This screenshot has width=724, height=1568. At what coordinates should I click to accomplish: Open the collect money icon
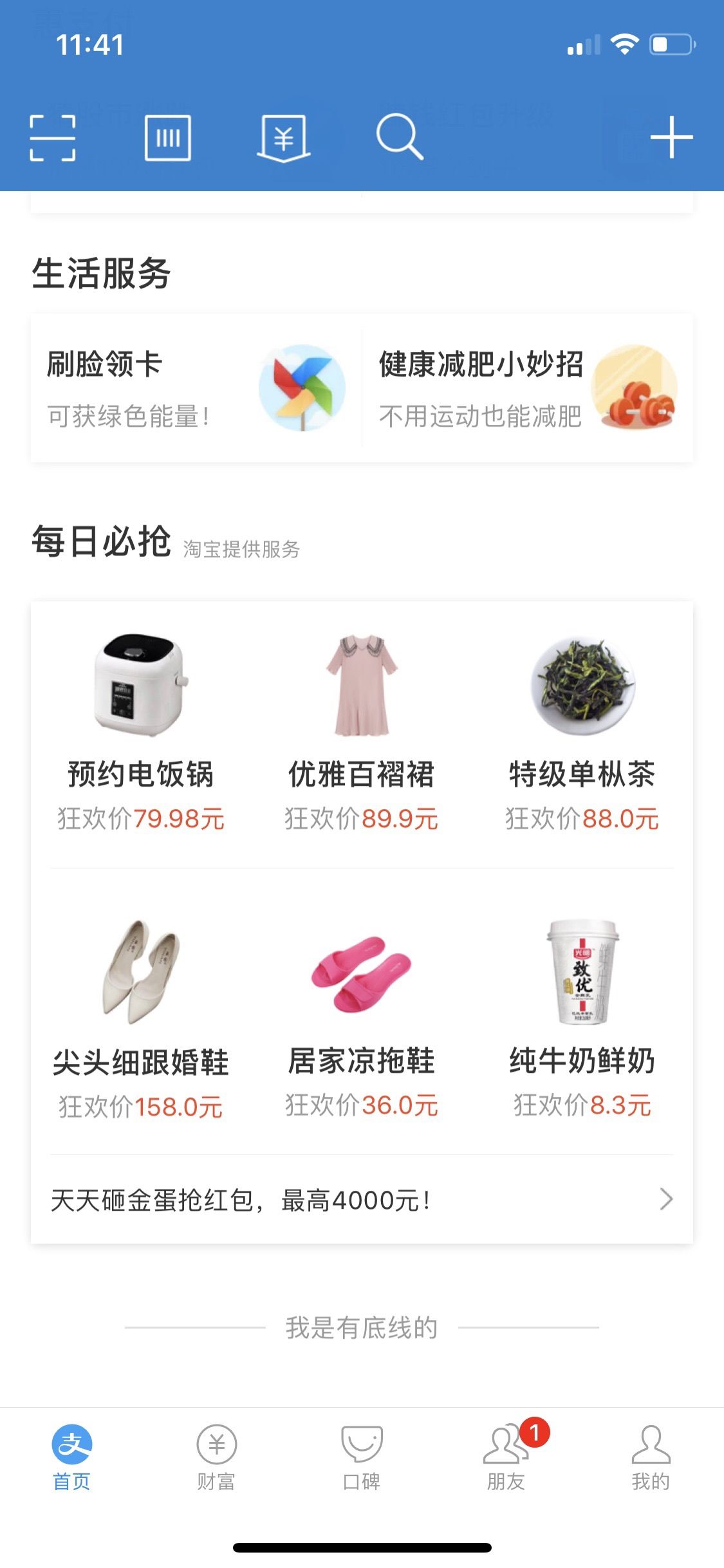[284, 138]
